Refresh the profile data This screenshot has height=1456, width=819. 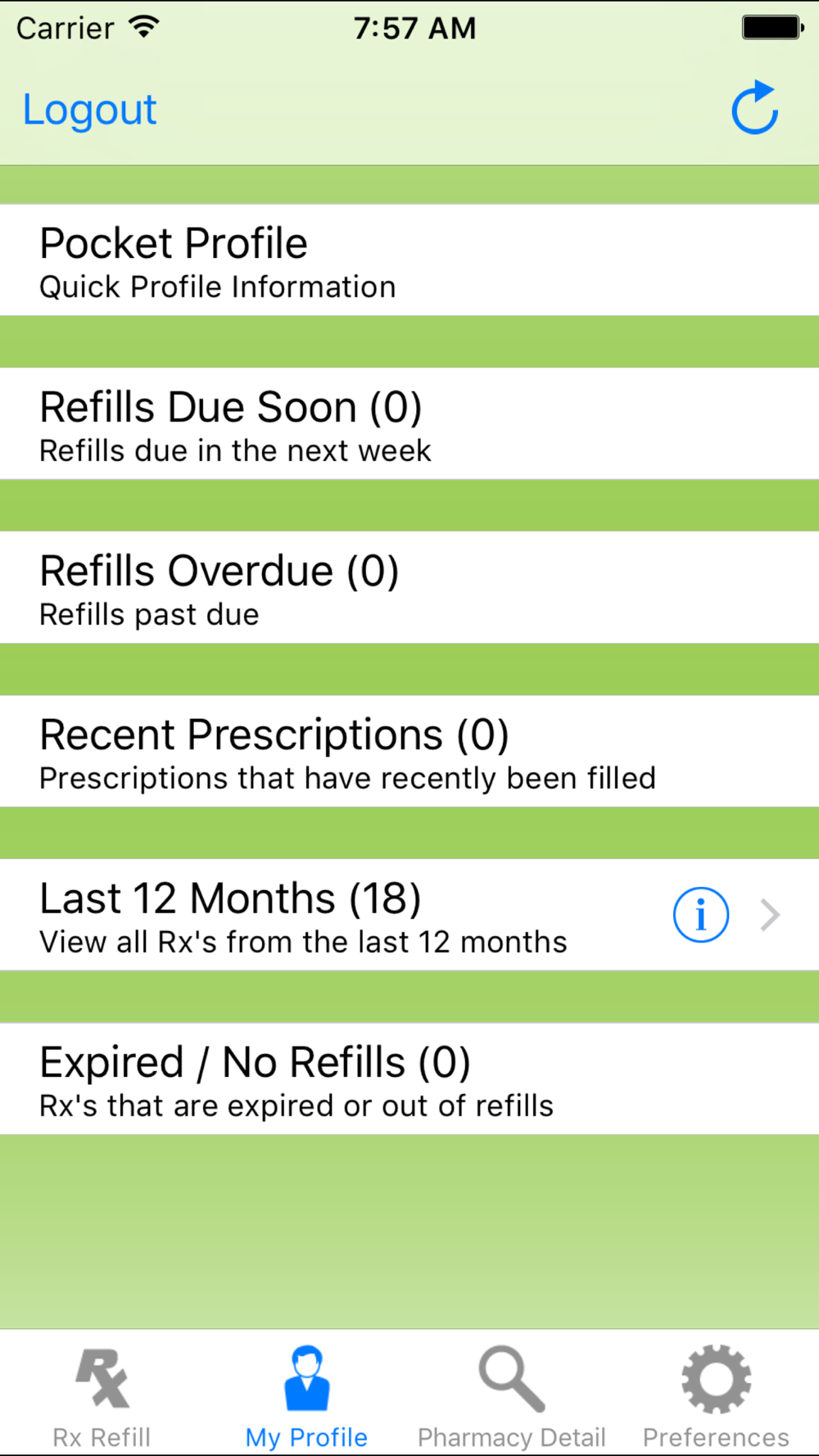click(x=754, y=108)
